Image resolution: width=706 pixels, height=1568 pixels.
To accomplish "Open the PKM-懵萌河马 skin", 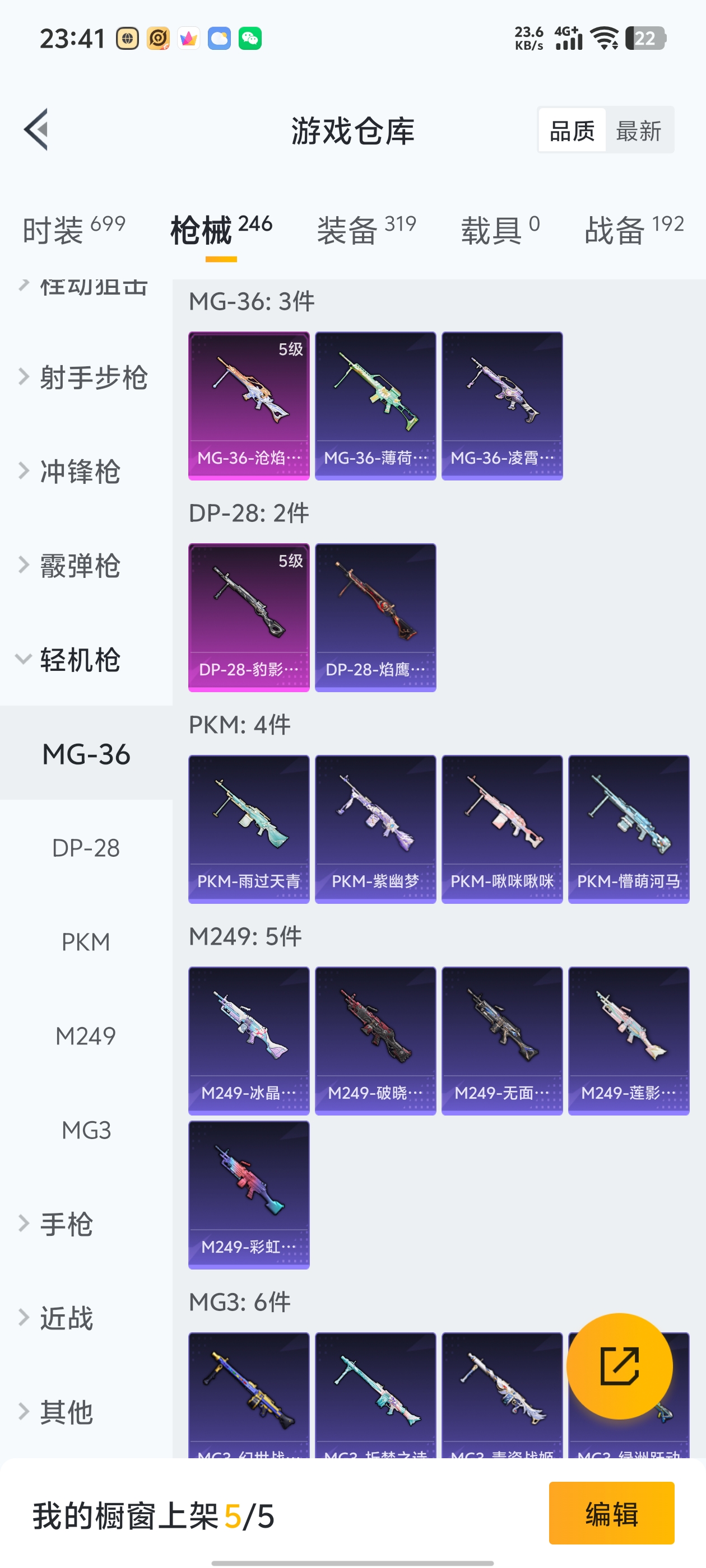I will click(628, 829).
